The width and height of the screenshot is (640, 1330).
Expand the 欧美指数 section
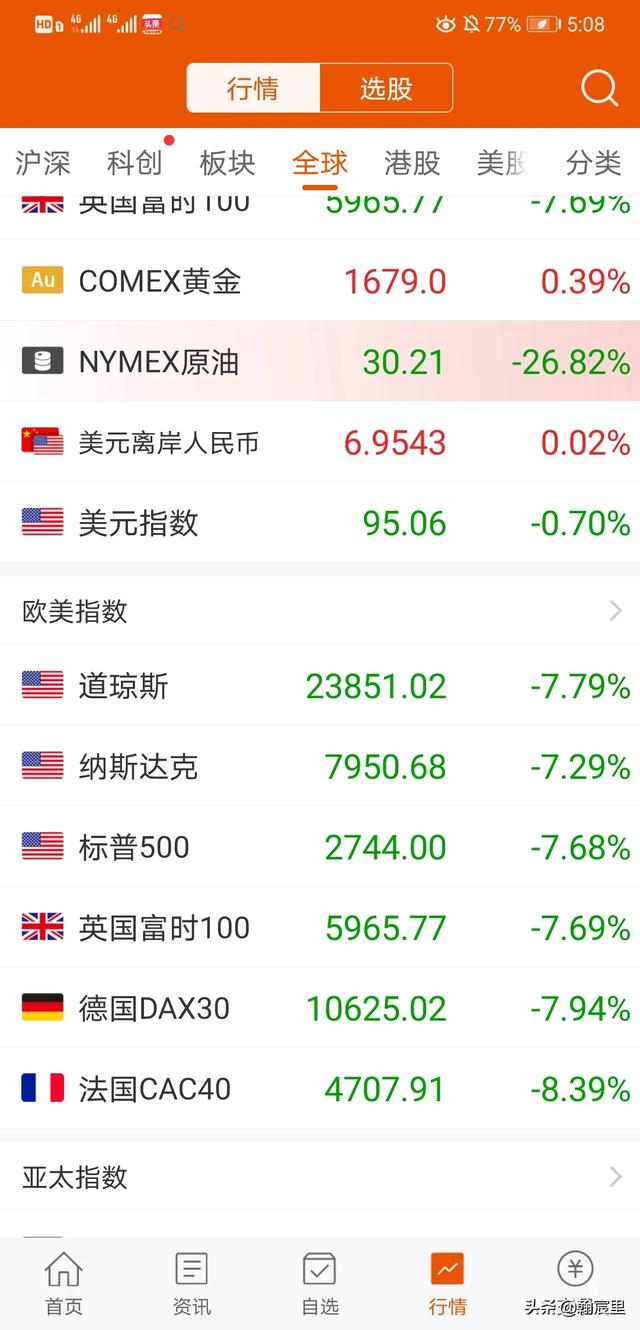click(x=320, y=611)
